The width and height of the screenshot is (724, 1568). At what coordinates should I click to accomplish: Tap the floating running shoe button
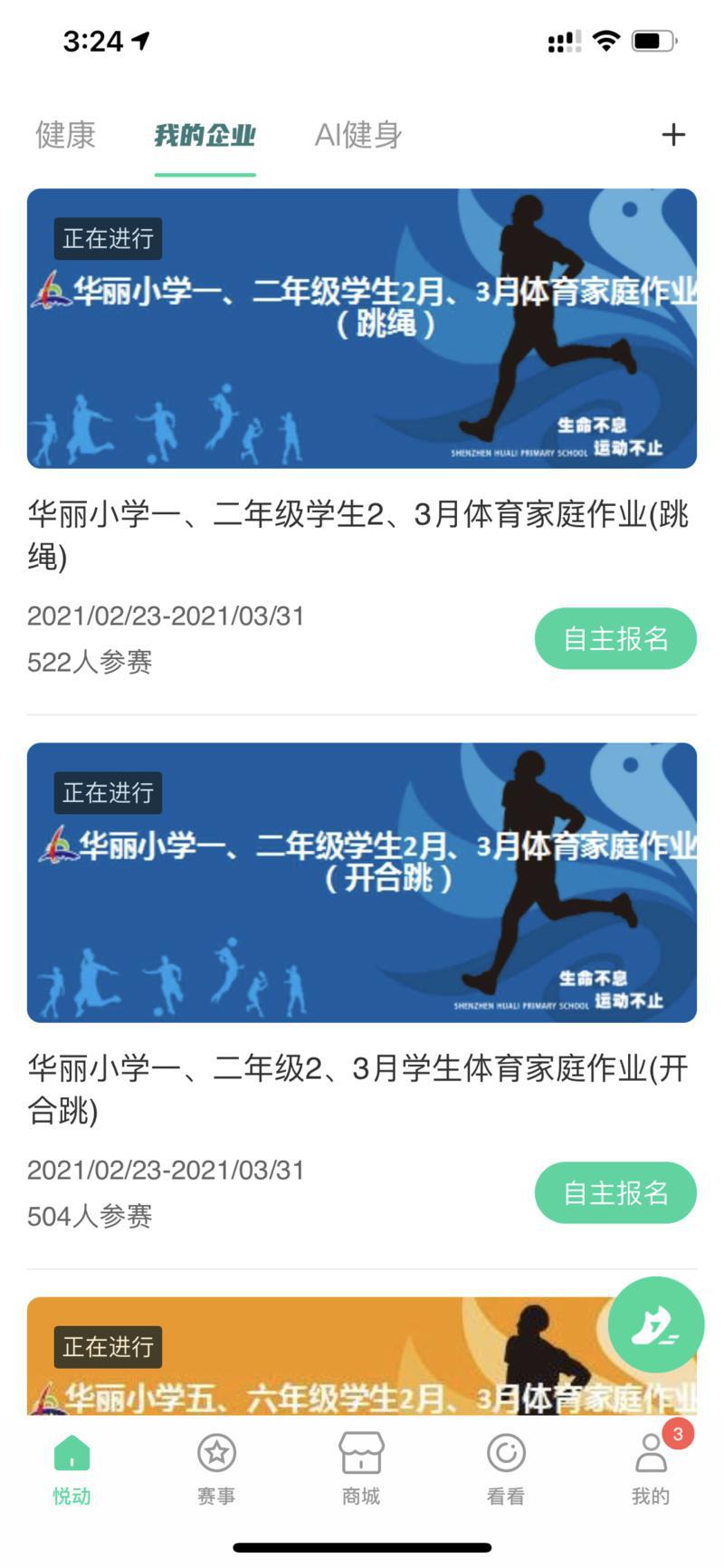click(655, 1324)
